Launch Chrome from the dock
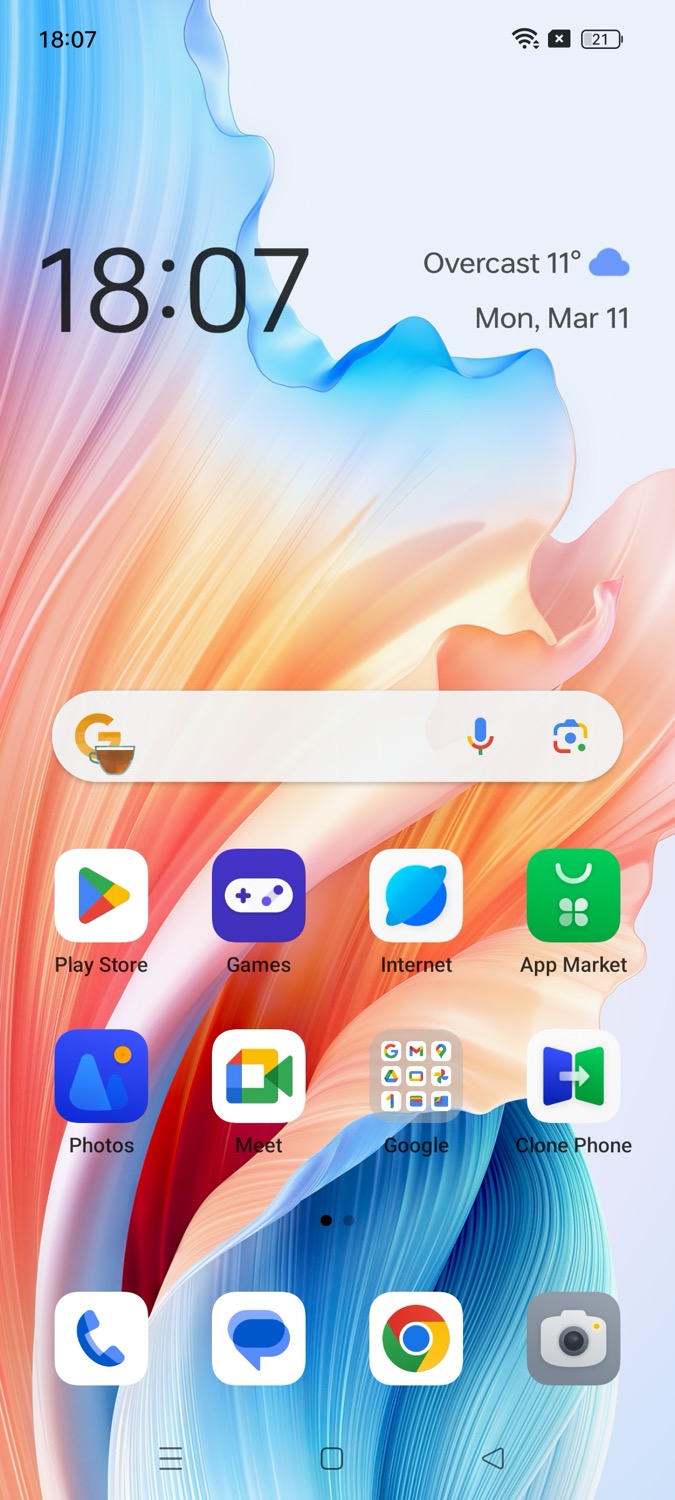 [x=416, y=1338]
